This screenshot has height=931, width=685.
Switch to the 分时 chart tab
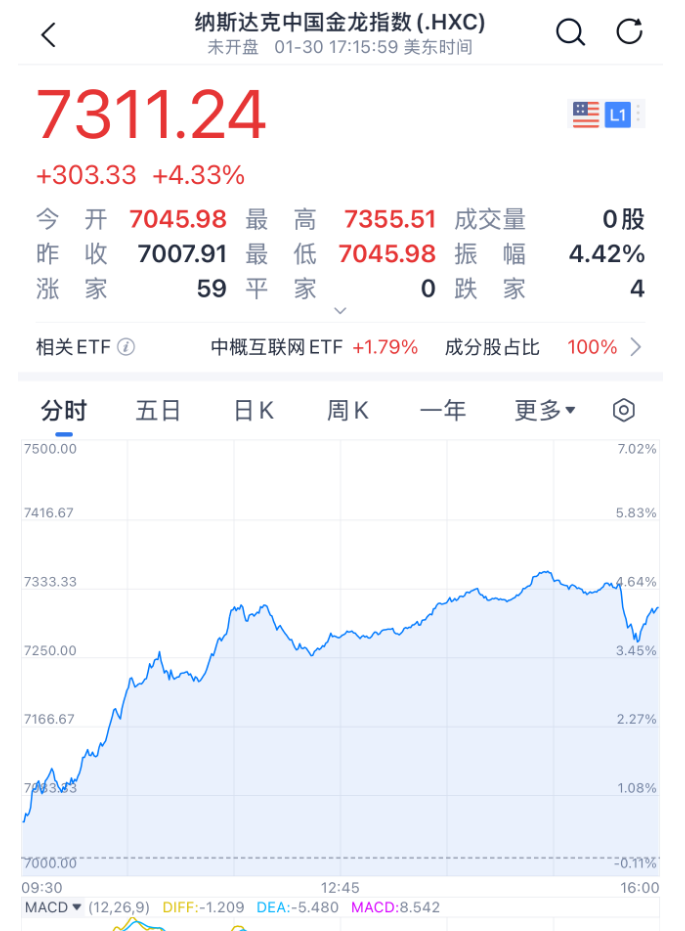click(x=64, y=410)
